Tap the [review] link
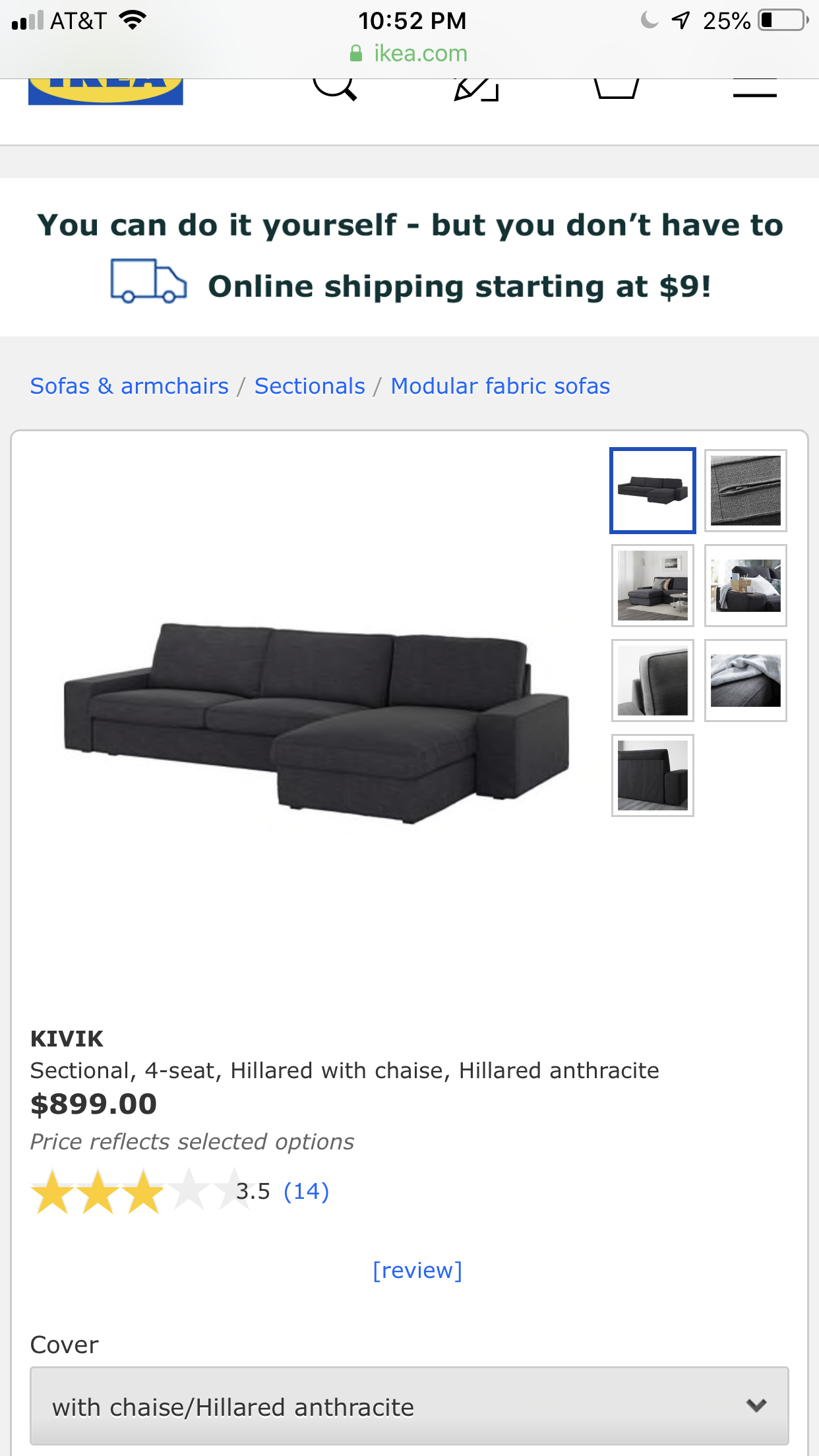Screen dimensions: 819x1456 pos(417,1270)
